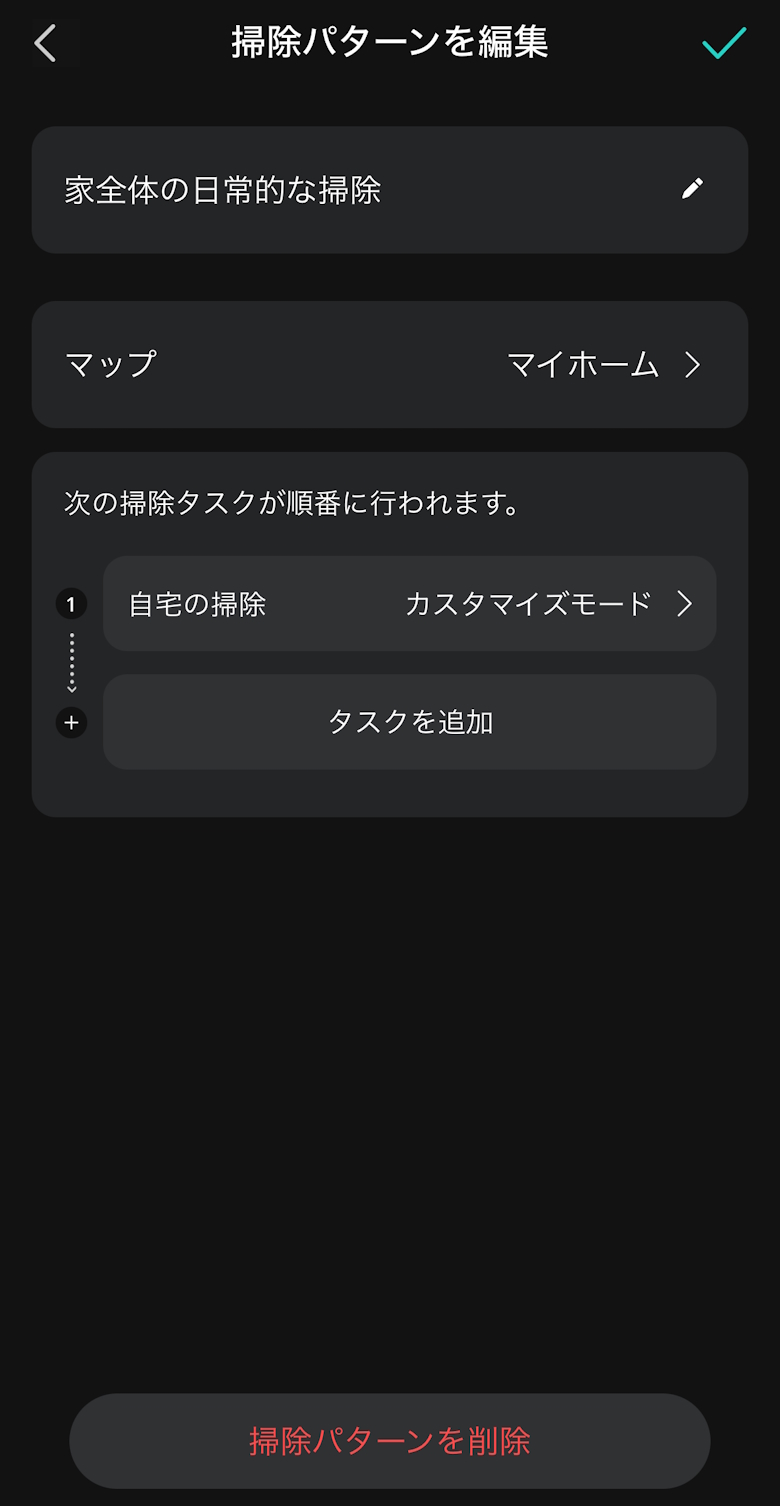The image size is (780, 1506).
Task: Edit the name 家全体の日常的な掃除
Action: 692,189
